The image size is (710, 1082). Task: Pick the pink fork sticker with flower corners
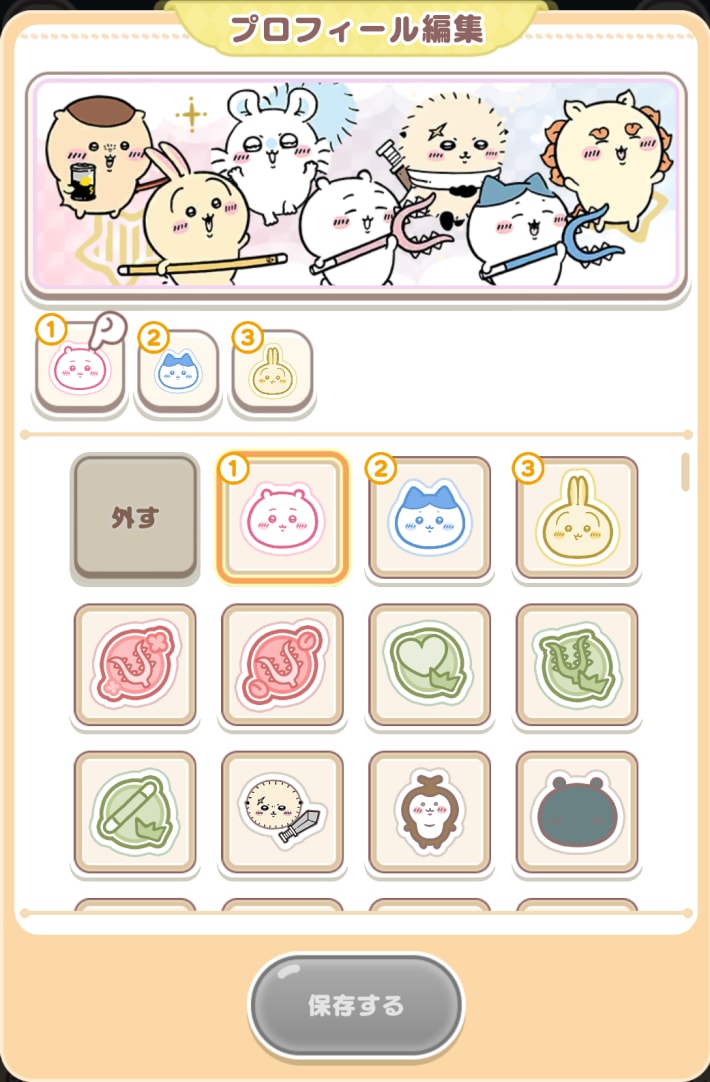pos(135,665)
